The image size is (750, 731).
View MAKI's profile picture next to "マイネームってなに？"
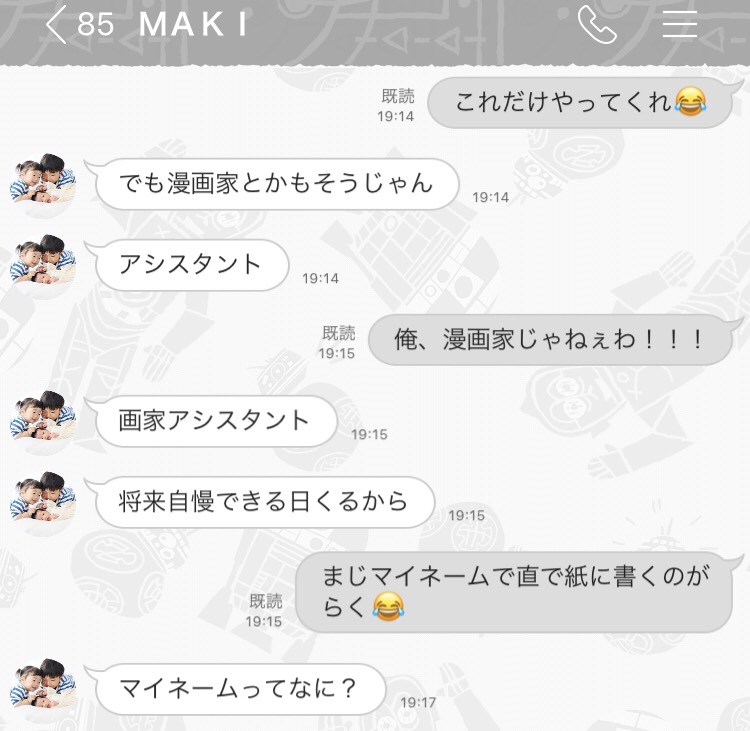pyautogui.click(x=43, y=687)
